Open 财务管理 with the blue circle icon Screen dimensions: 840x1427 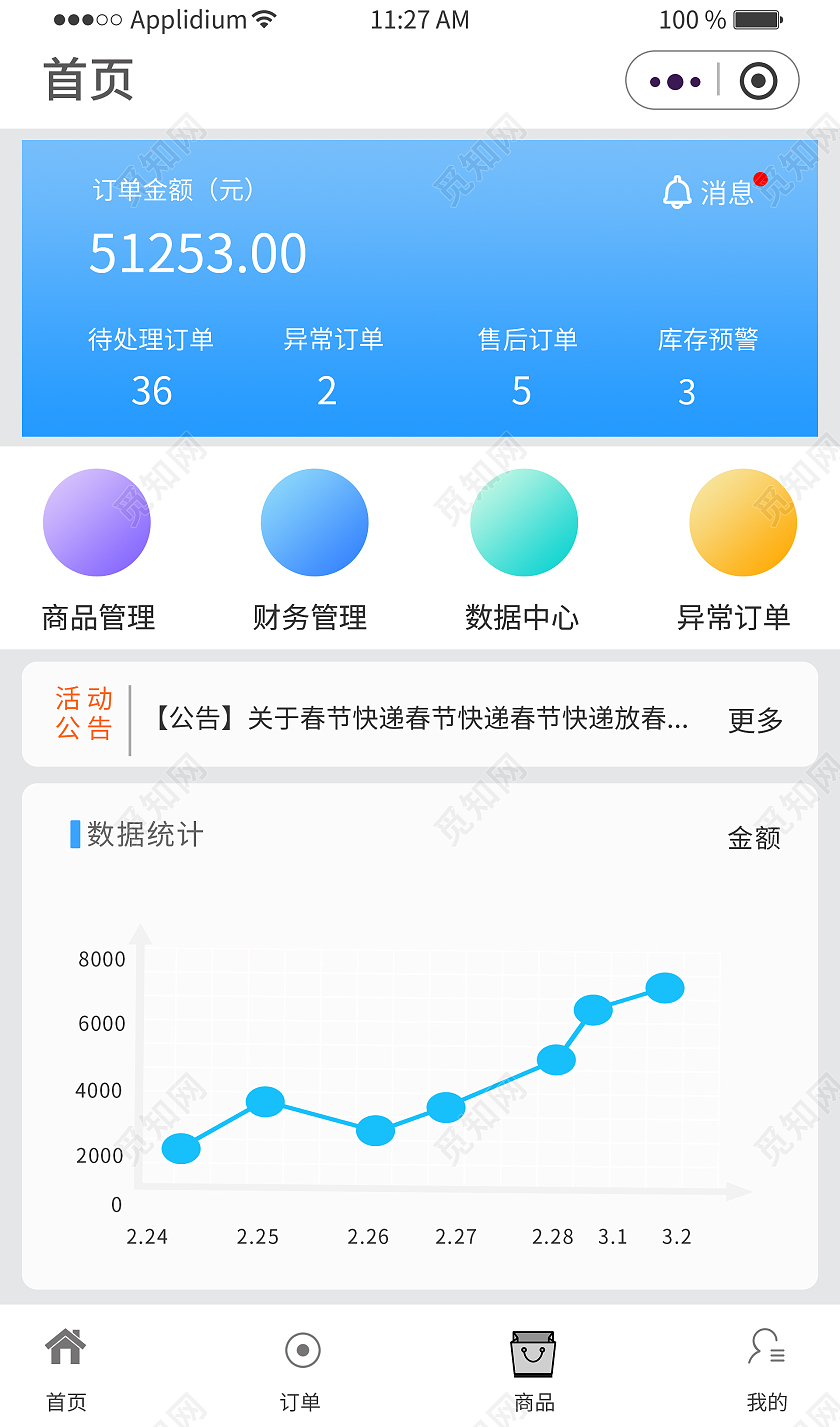pyautogui.click(x=314, y=522)
